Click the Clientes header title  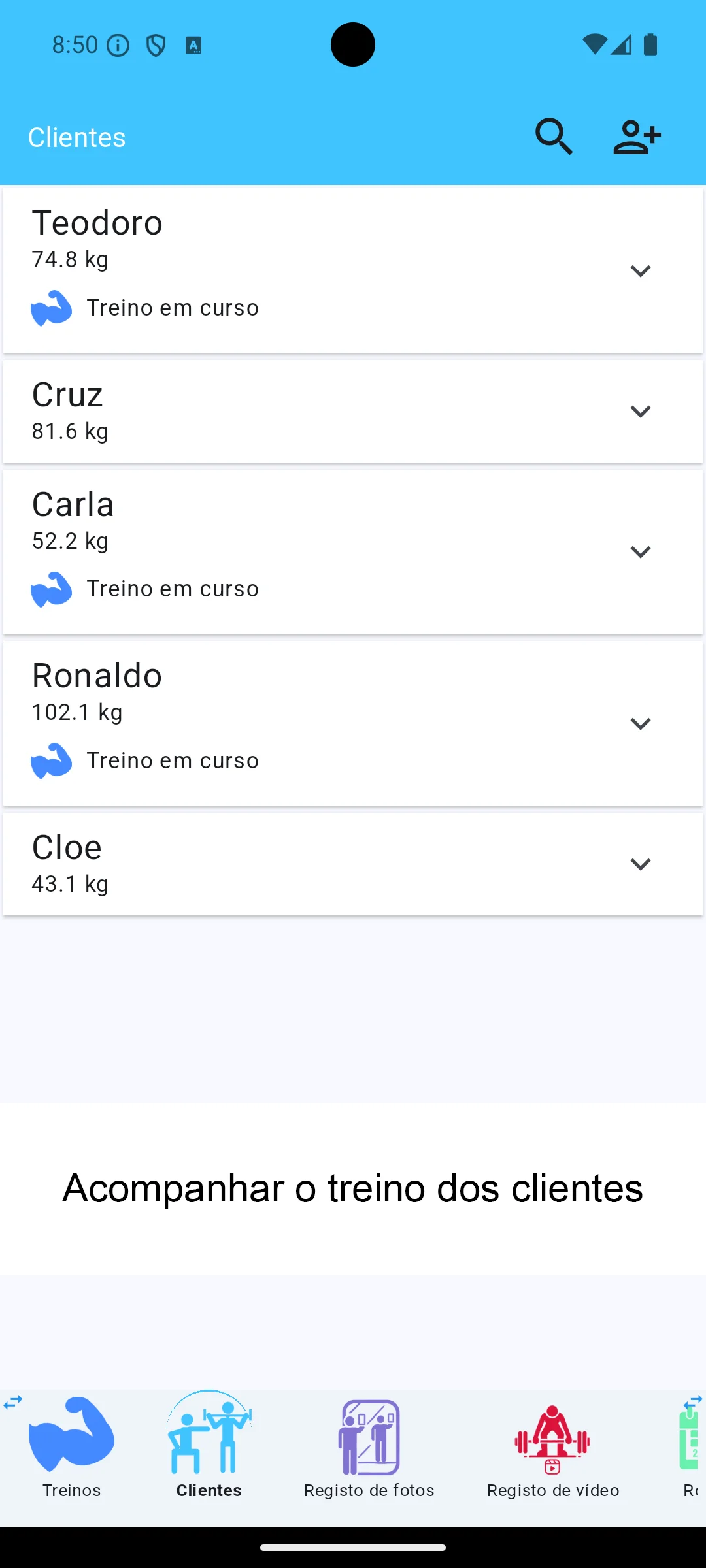[76, 137]
